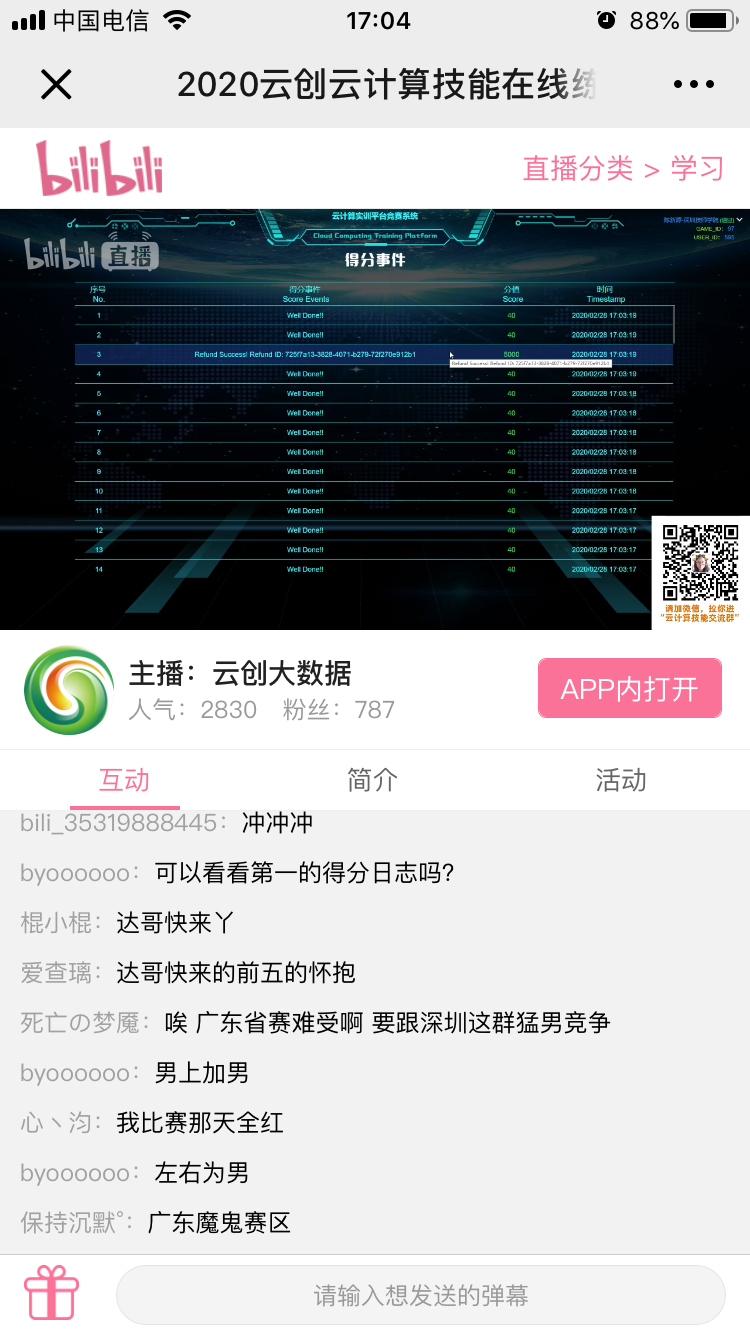The height and width of the screenshot is (1334, 750).
Task: Focus the 请输入想发送的弹幕 input field
Action: coord(420,1296)
